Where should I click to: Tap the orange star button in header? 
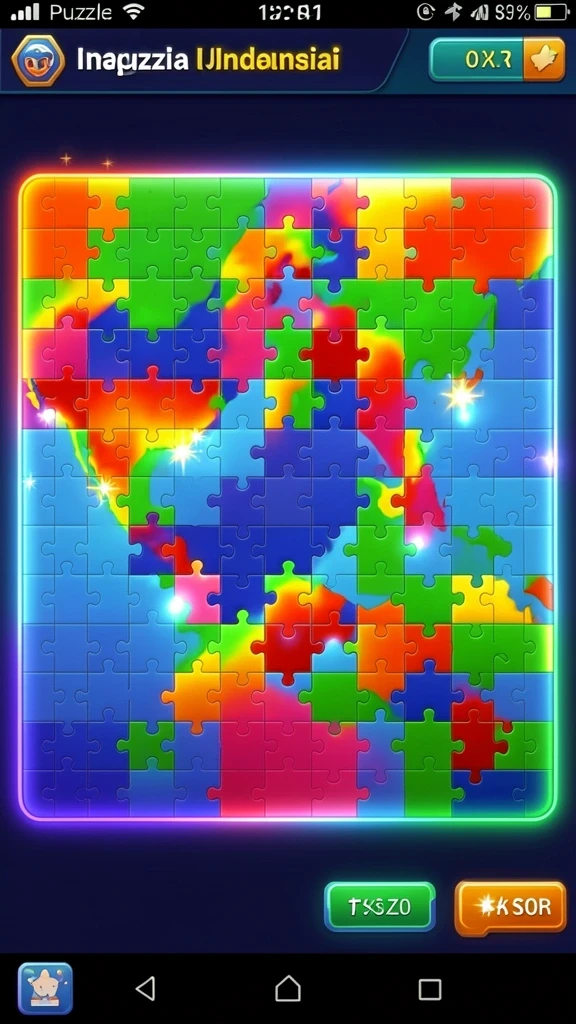click(x=544, y=59)
